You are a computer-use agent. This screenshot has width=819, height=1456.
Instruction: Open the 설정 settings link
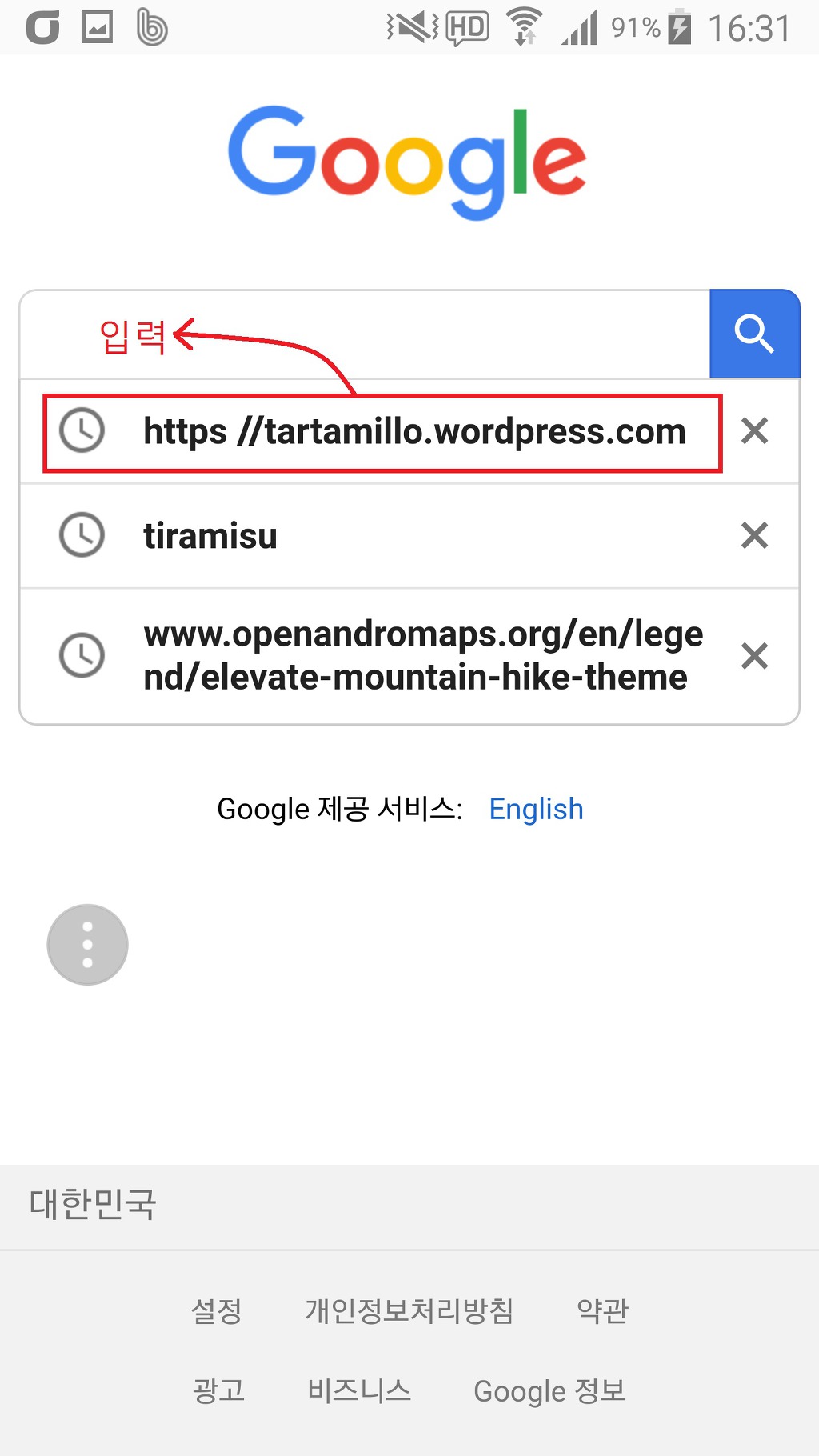(217, 1311)
